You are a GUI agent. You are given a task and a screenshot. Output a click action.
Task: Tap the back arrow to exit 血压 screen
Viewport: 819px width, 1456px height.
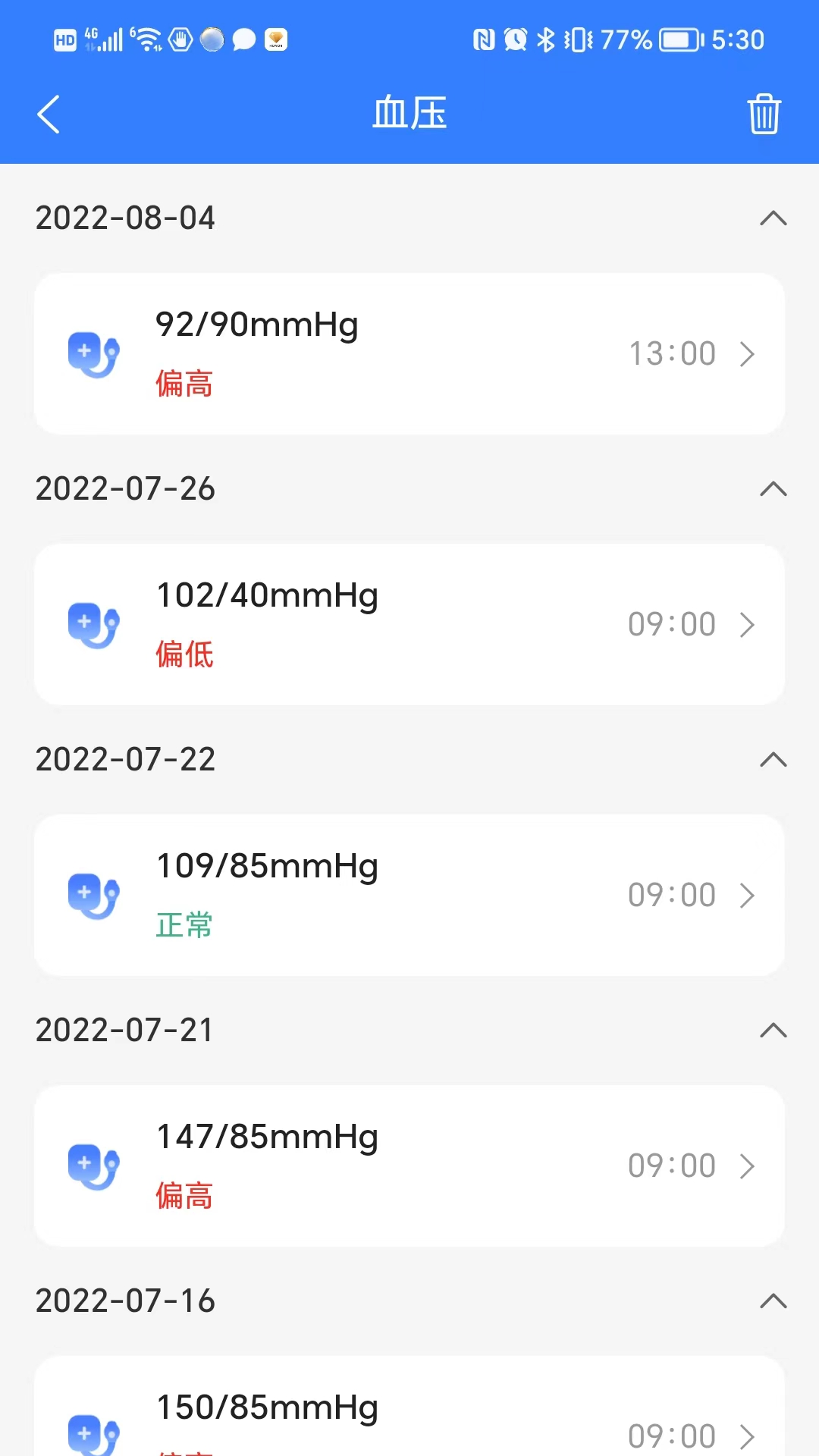pos(48,114)
